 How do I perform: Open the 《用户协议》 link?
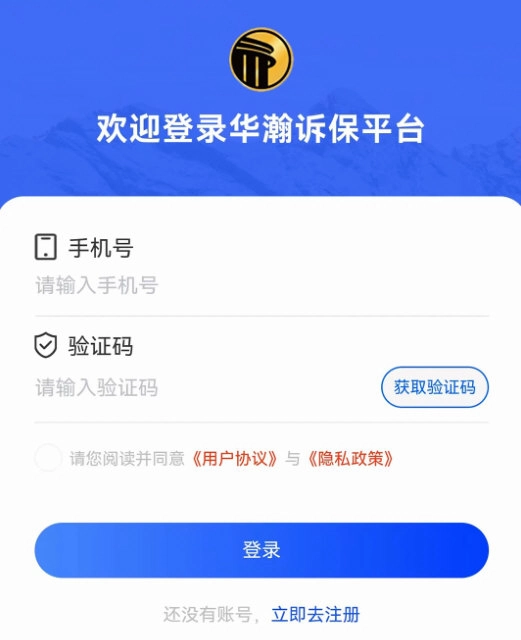click(235, 458)
